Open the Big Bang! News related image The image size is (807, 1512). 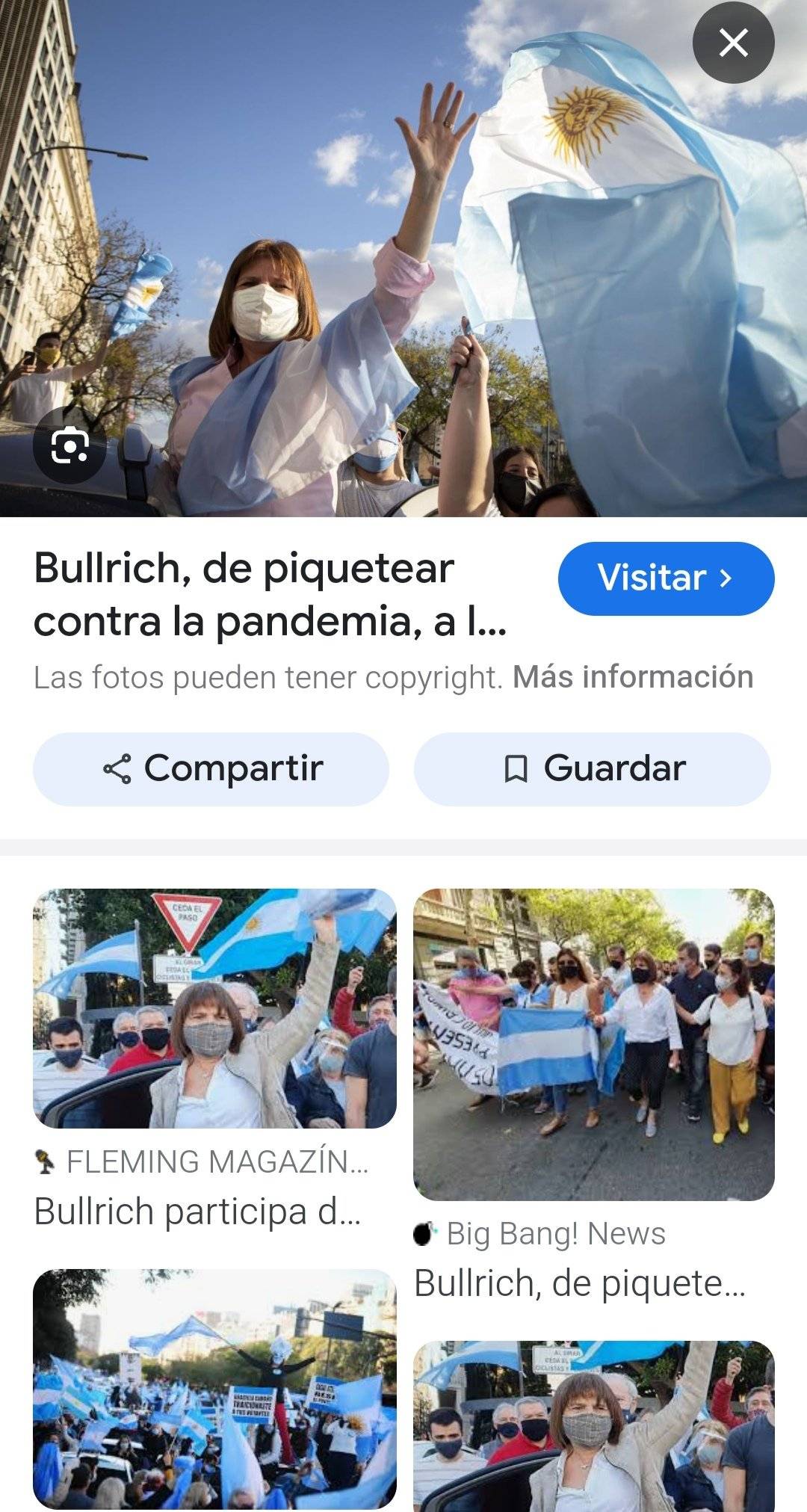[593, 1043]
